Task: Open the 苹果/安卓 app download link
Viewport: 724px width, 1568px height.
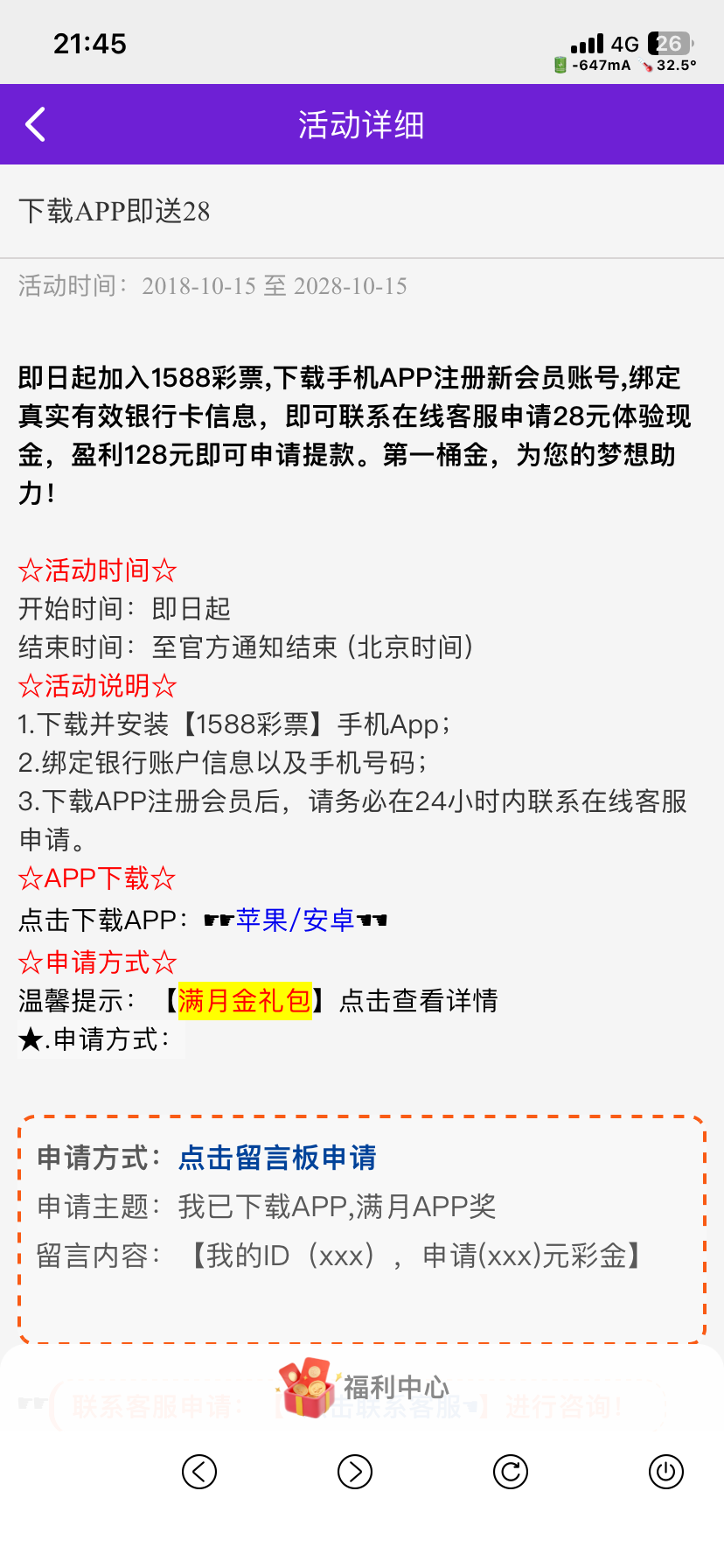Action: 295,920
